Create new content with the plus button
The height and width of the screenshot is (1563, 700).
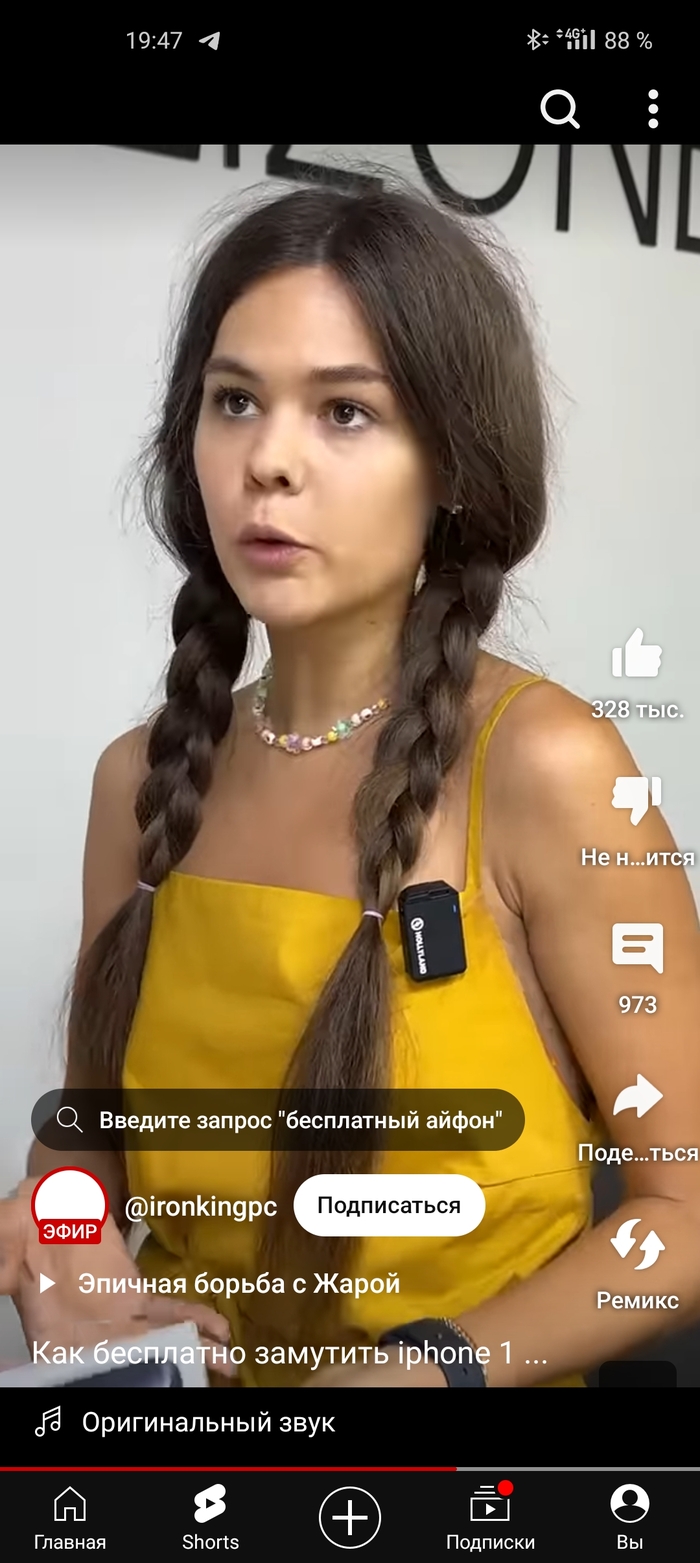coord(350,1517)
